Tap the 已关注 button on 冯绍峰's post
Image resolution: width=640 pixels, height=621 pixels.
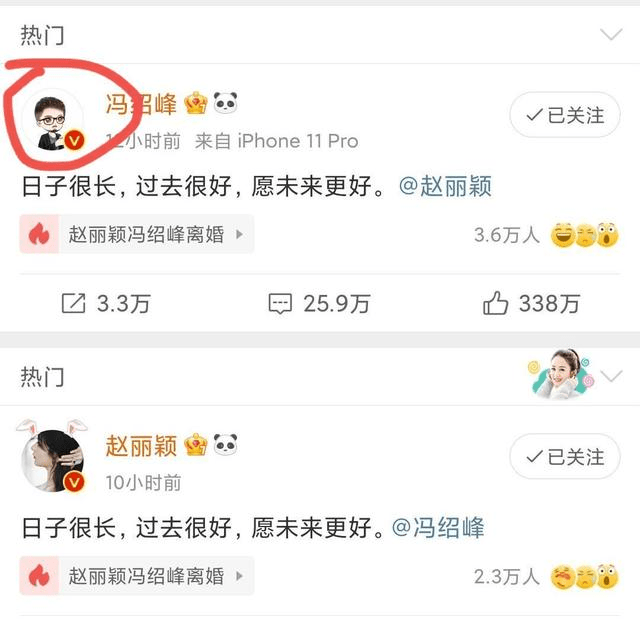tap(564, 115)
